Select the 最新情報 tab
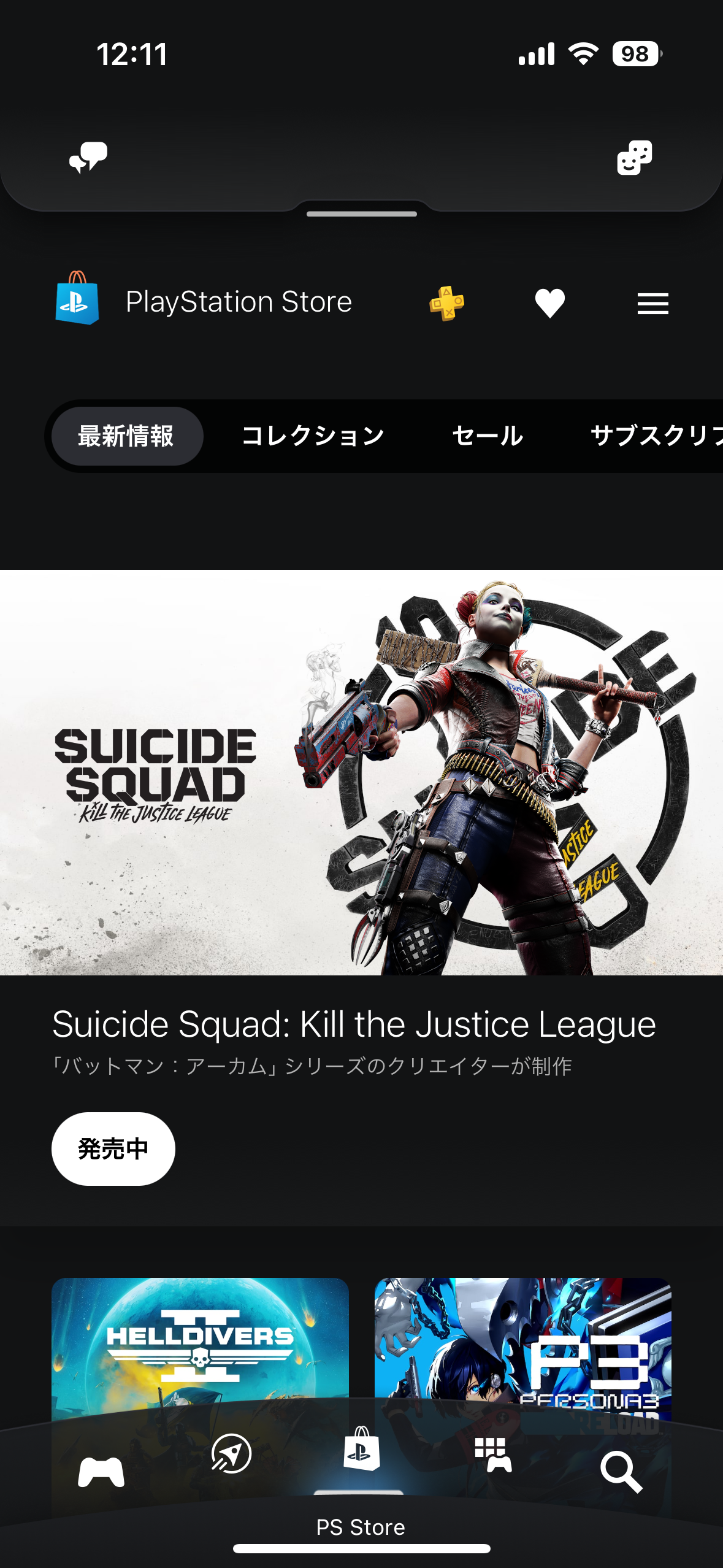Image resolution: width=723 pixels, height=1568 pixels. pyautogui.click(x=127, y=436)
